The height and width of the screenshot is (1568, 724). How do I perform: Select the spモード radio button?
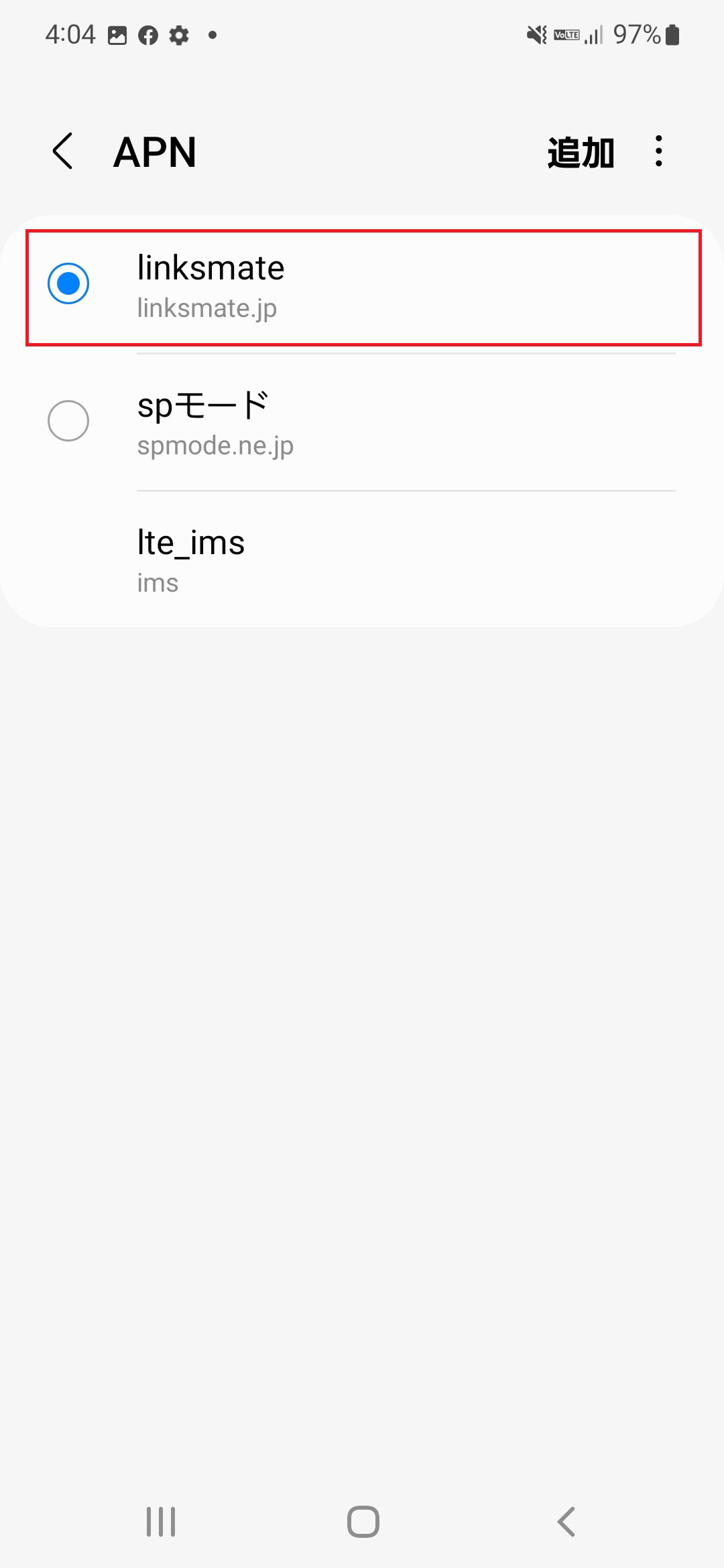[x=68, y=421]
